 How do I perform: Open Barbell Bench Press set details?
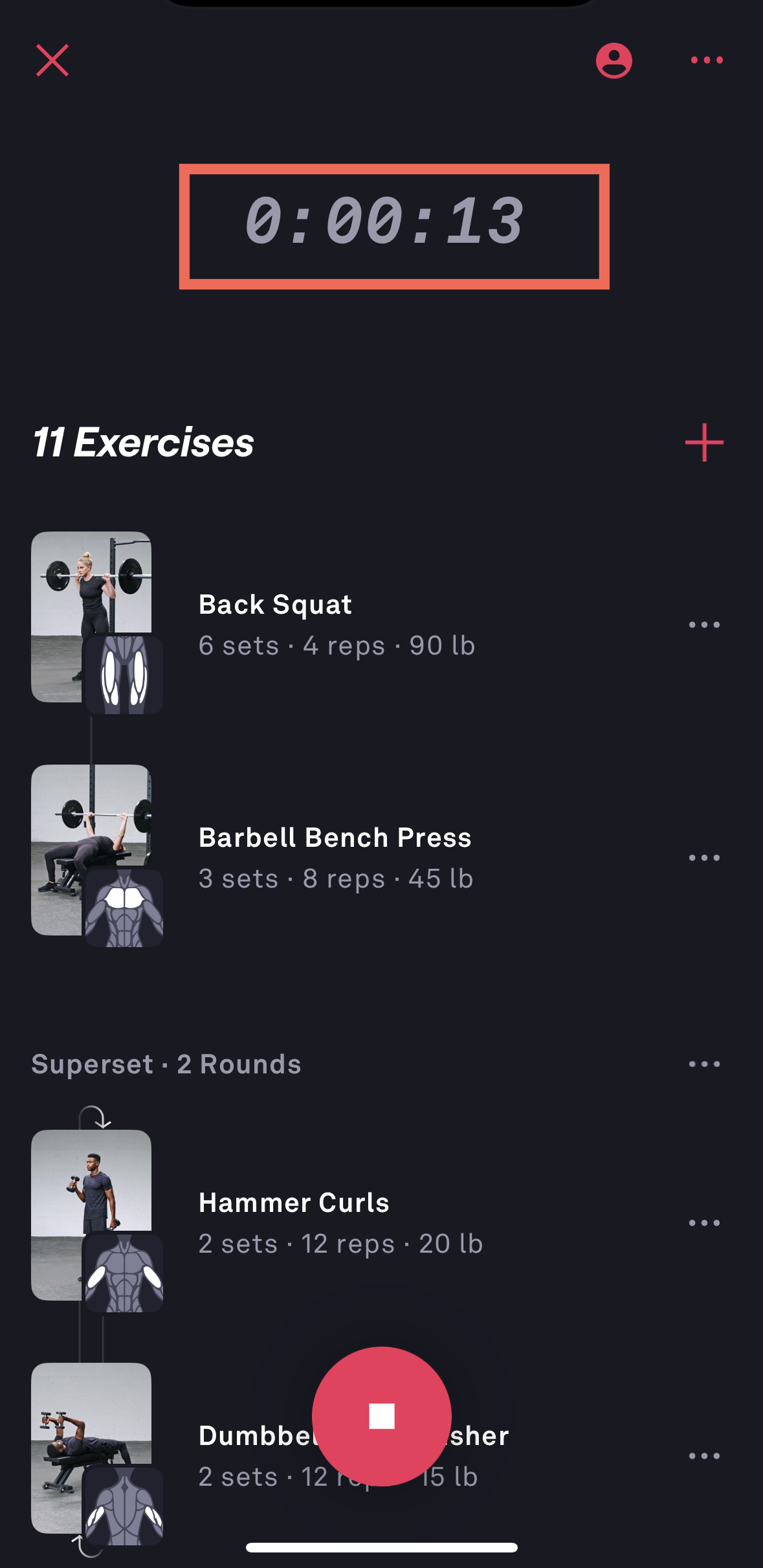[x=337, y=878]
